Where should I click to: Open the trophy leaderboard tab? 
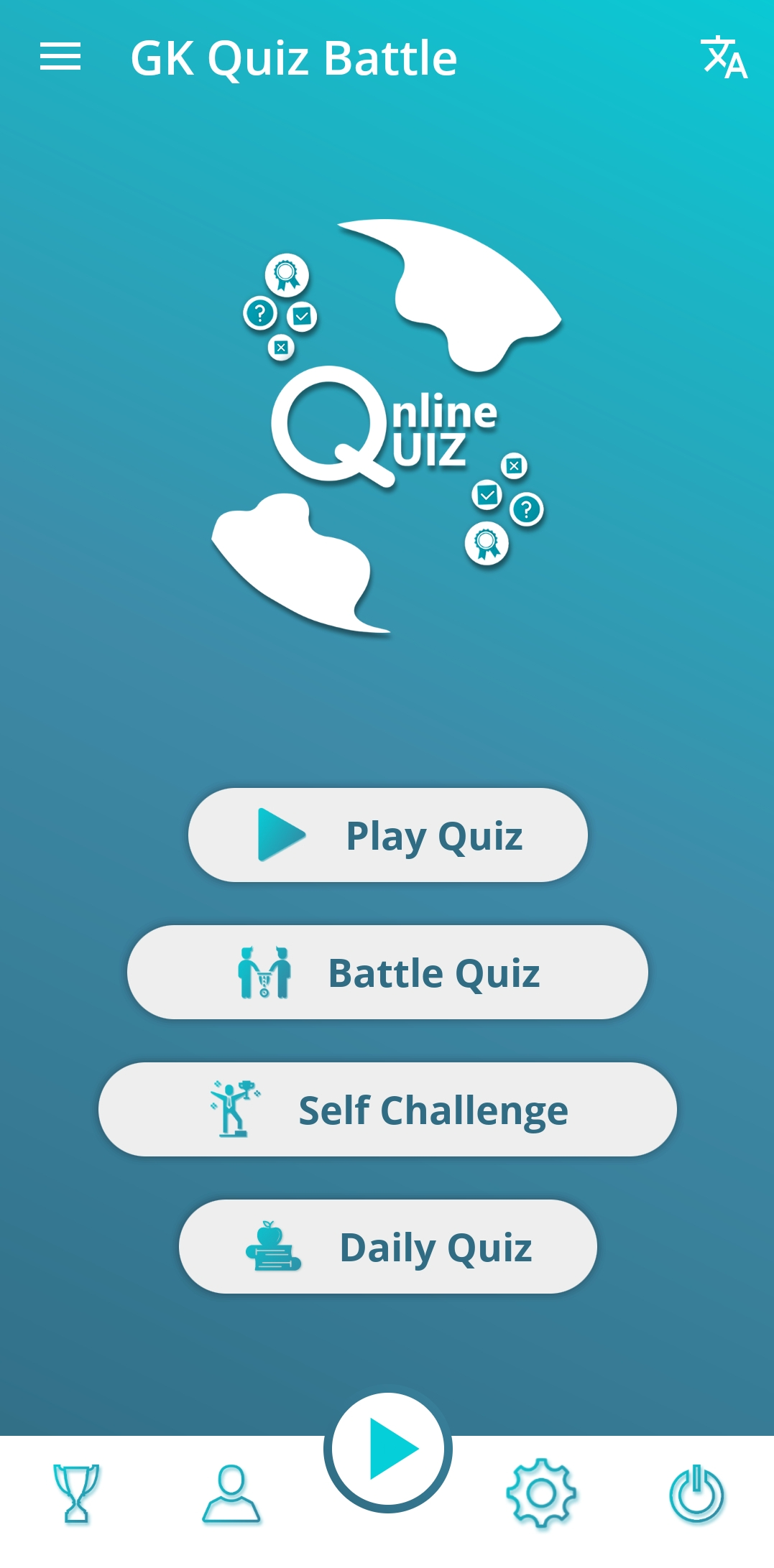[x=76, y=1494]
